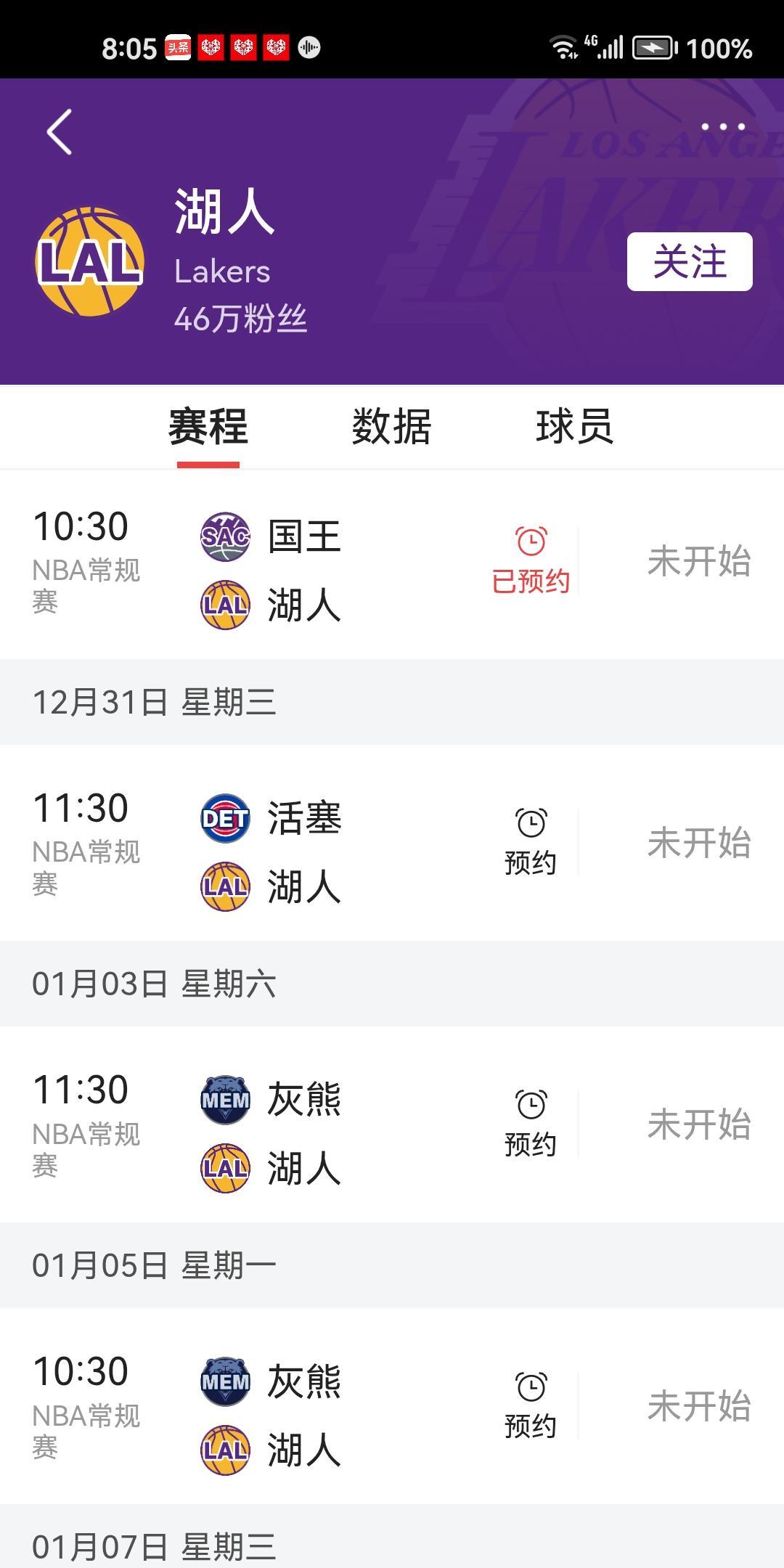Switch to the 数据 tab
This screenshot has height=1568, width=784.
391,426
